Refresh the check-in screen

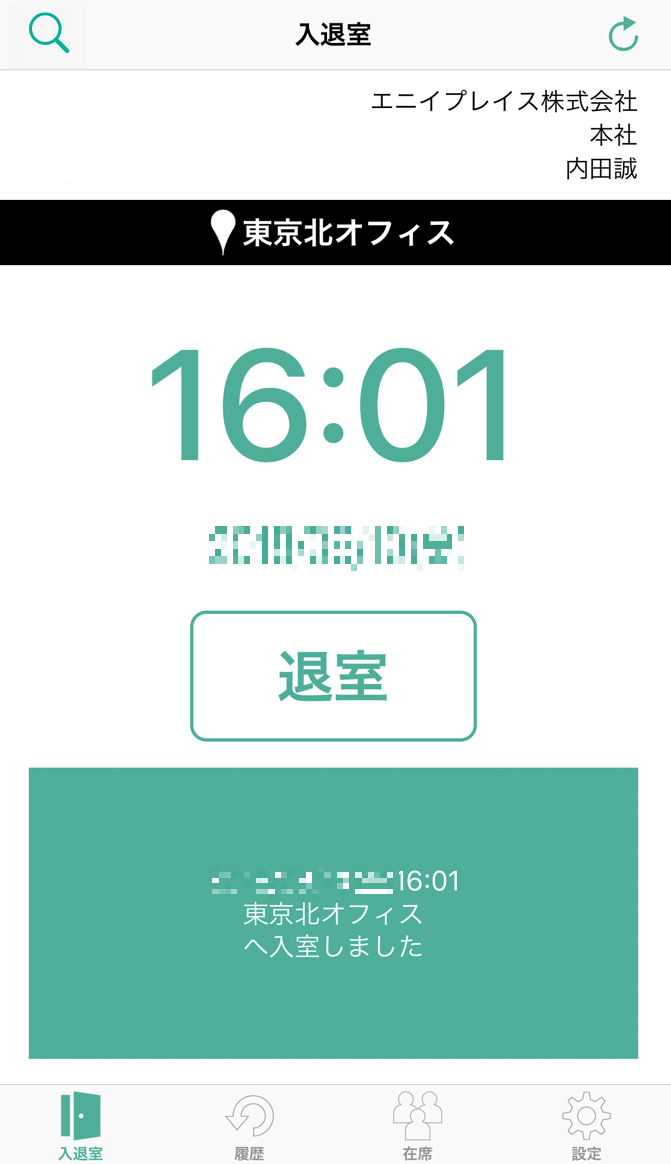623,34
